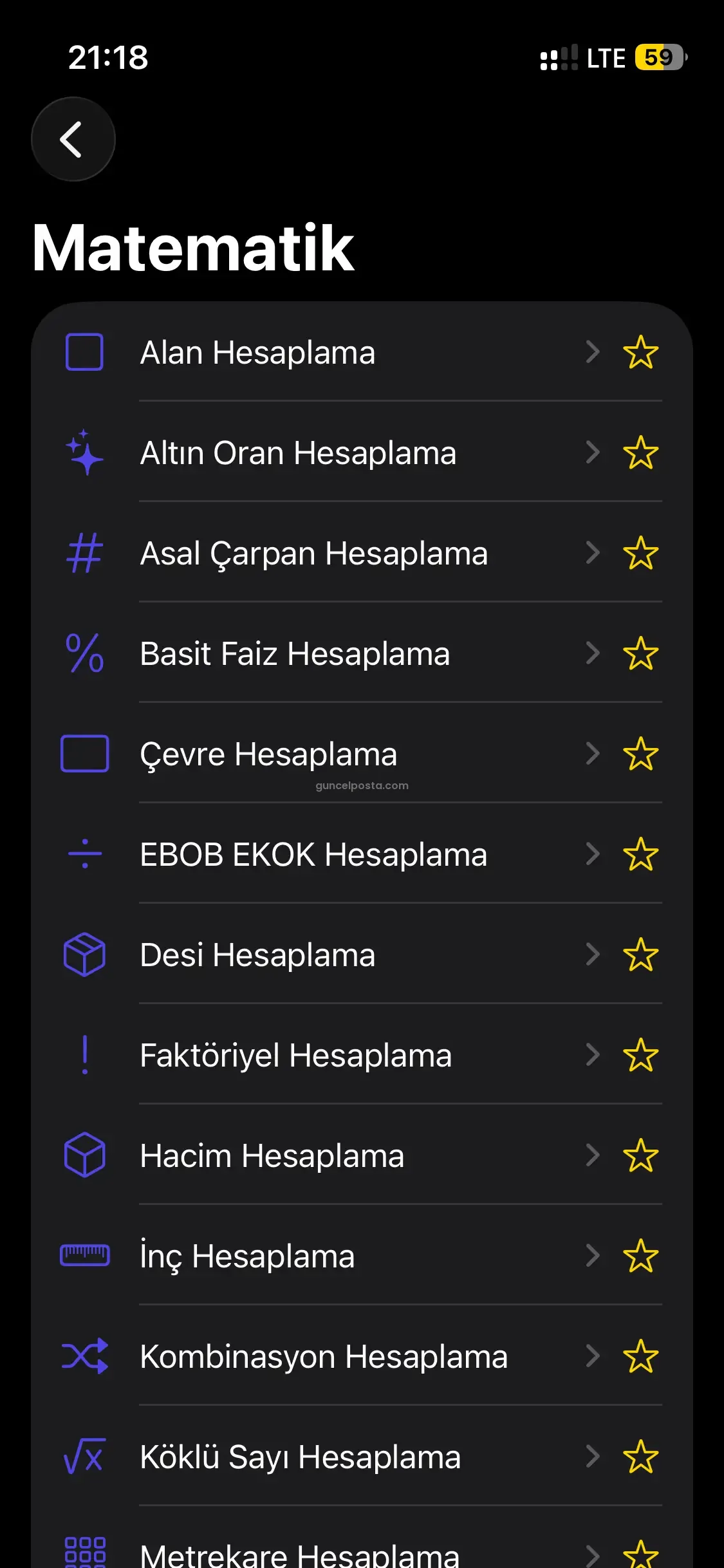Screen dimensions: 724x1568
Task: Select the shuffle icon for Kombinasyon Hesaplama
Action: coord(84,1356)
